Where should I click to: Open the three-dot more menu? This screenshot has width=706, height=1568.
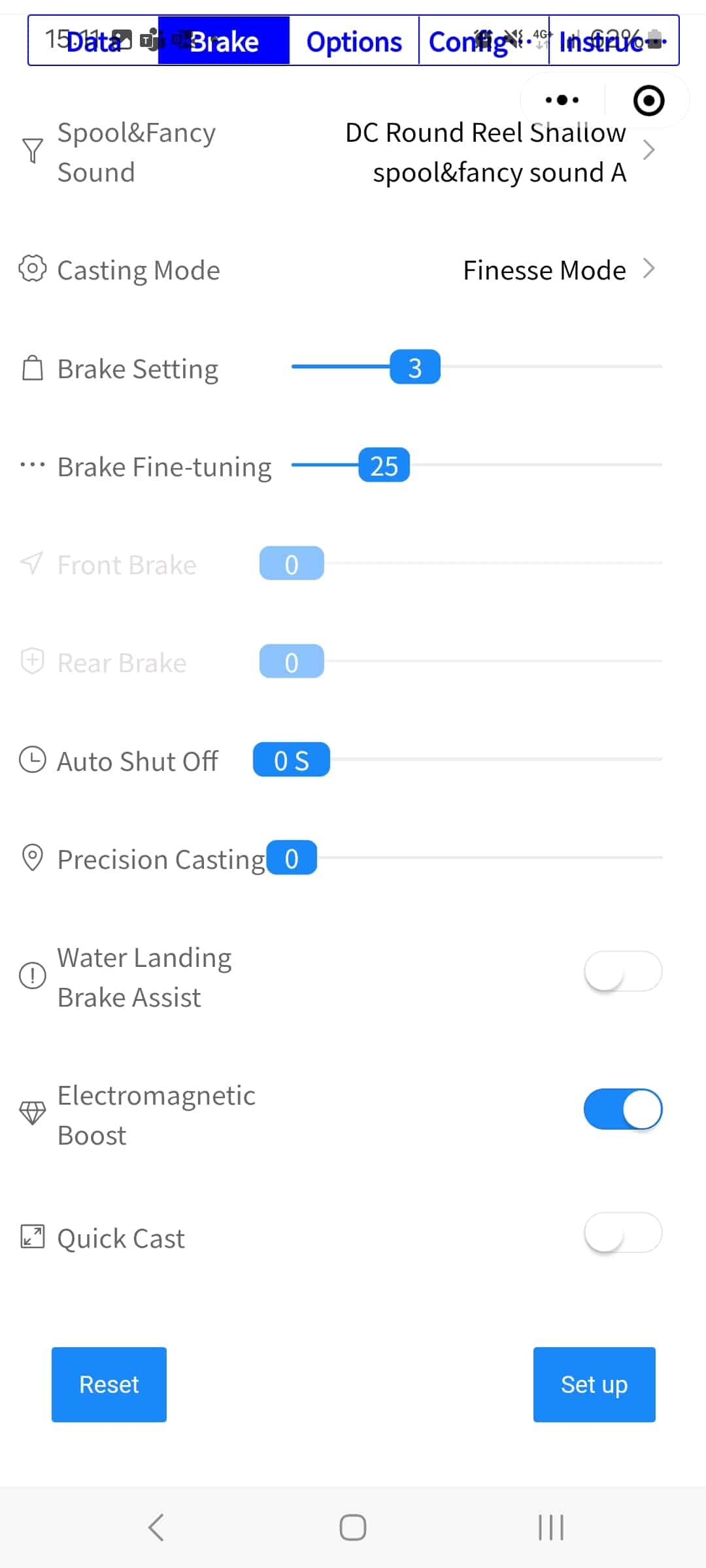click(562, 100)
